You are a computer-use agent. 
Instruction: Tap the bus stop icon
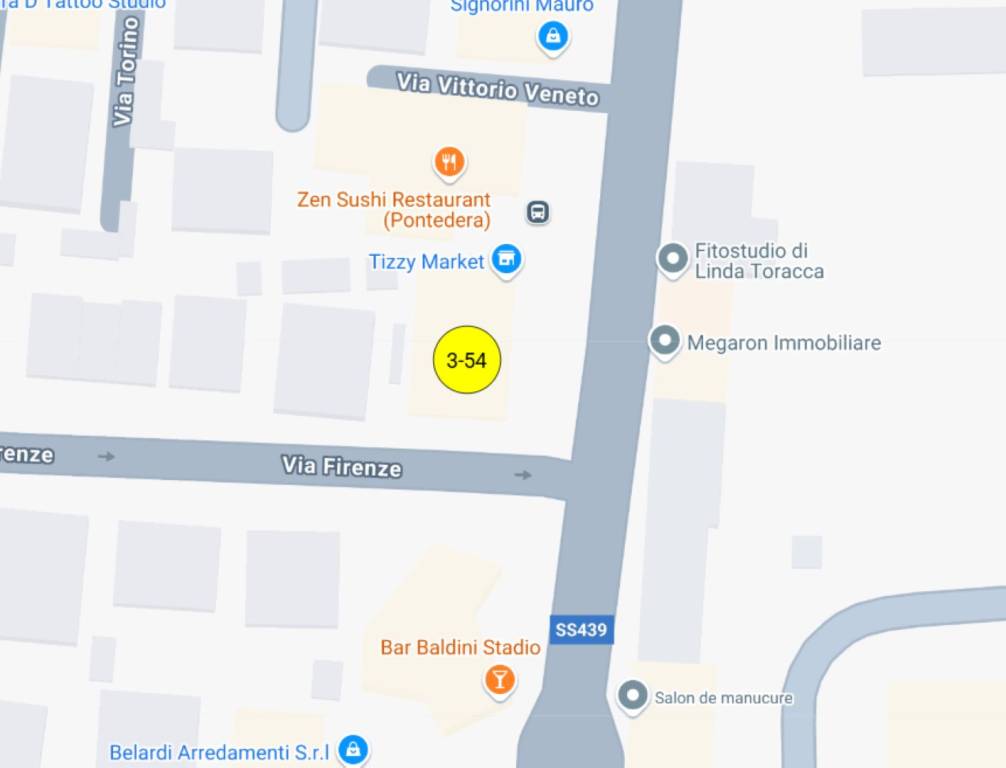pyautogui.click(x=538, y=212)
